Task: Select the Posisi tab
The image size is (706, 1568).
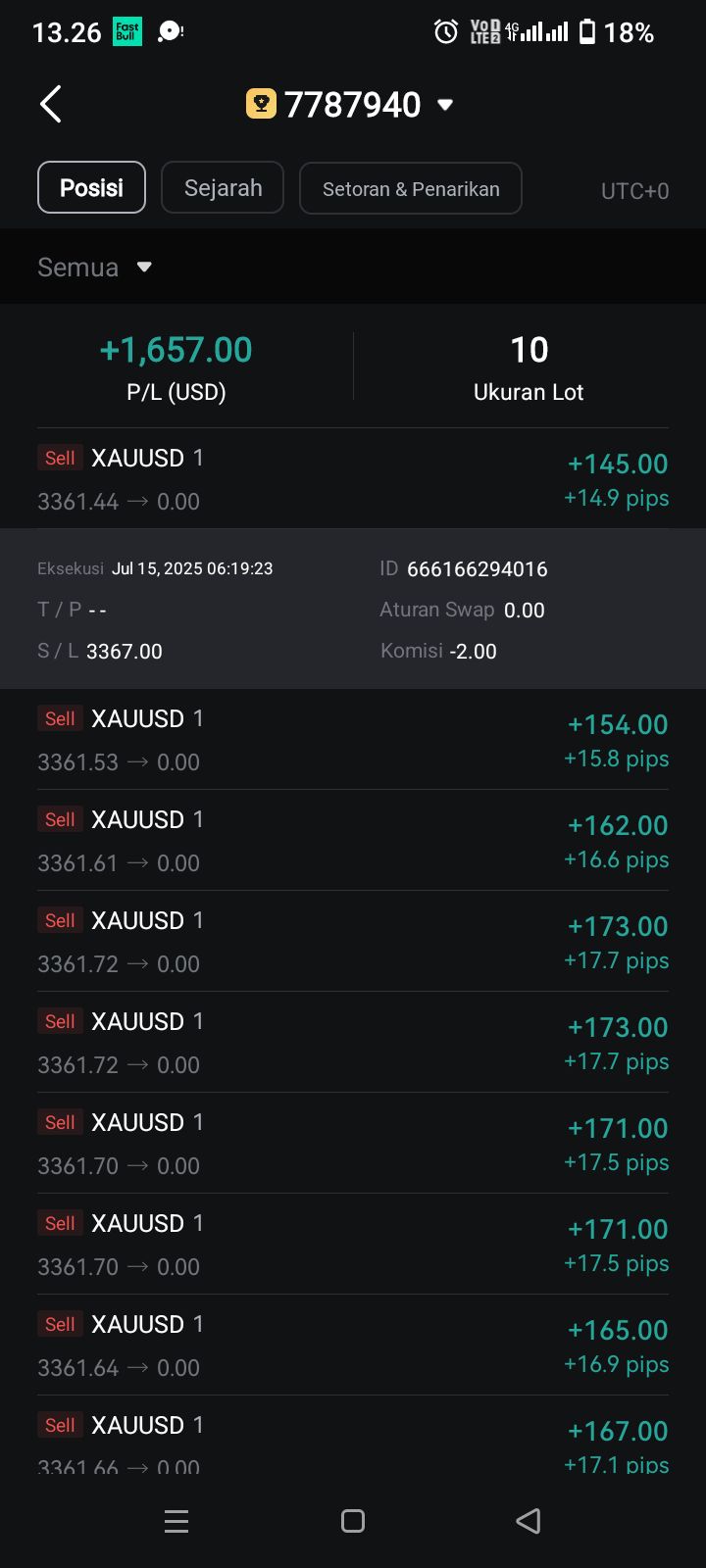Action: pos(91,187)
